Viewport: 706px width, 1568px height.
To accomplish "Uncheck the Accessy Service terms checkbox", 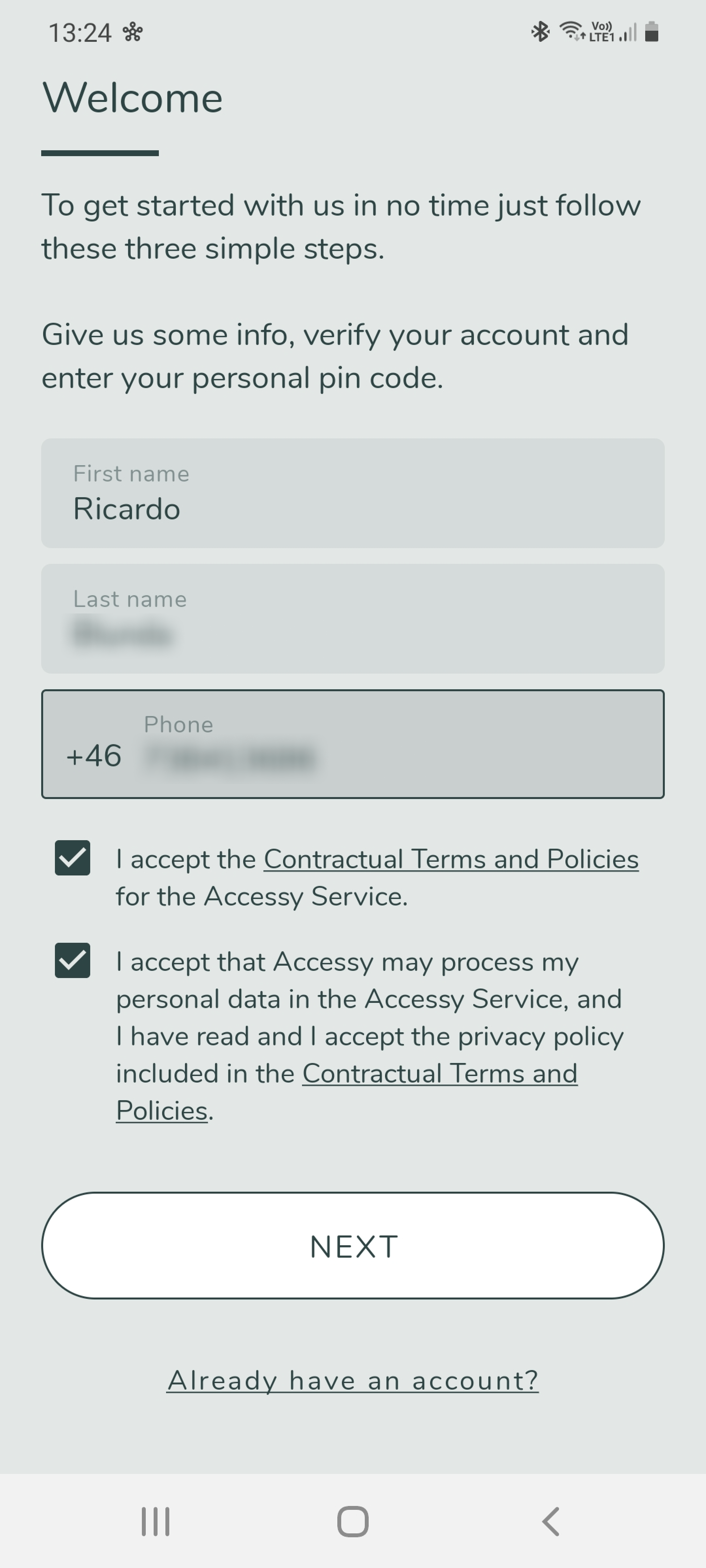I will 73,857.
